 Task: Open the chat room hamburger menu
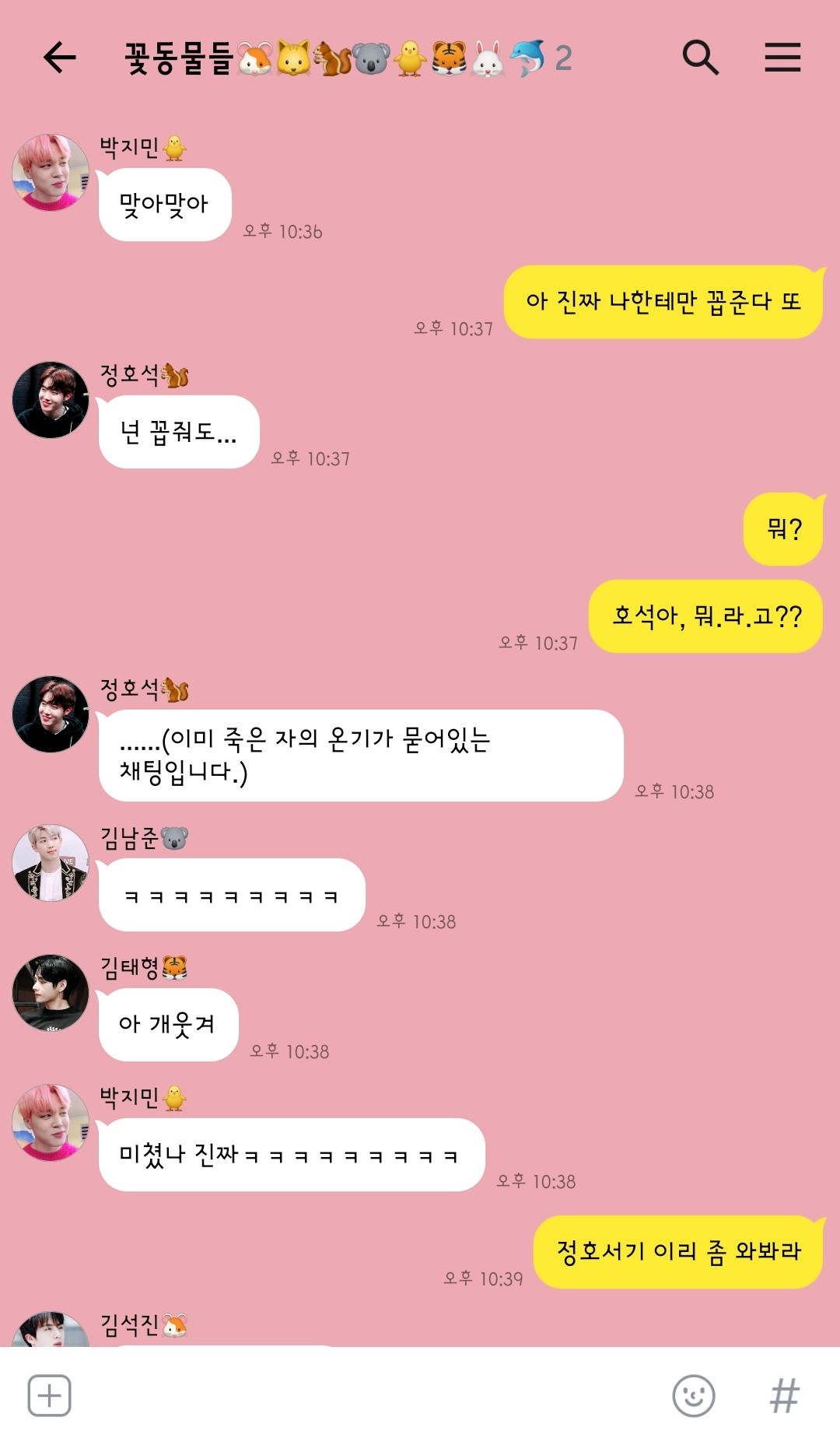click(x=782, y=58)
